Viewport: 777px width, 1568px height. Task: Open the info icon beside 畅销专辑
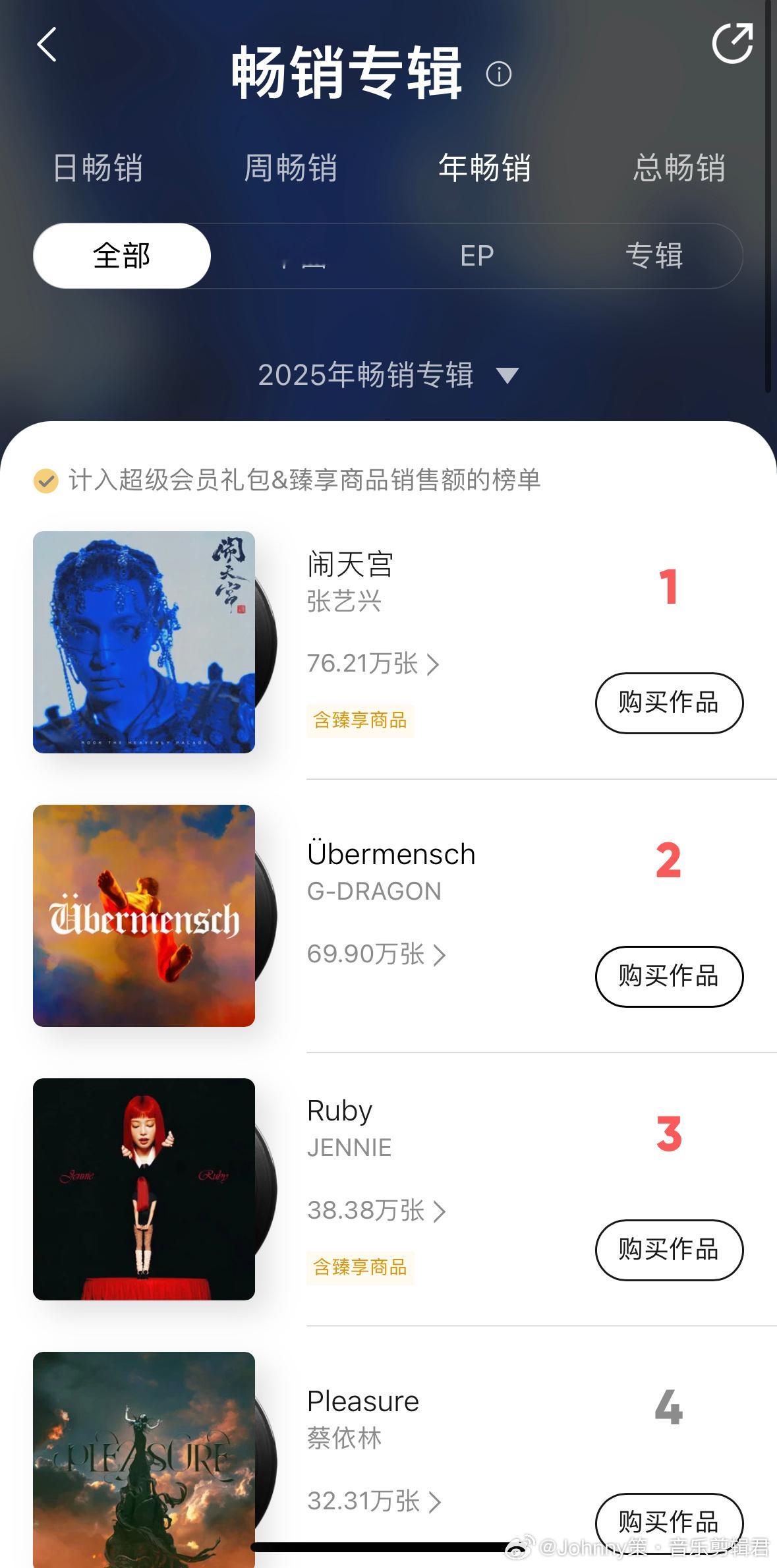point(498,74)
